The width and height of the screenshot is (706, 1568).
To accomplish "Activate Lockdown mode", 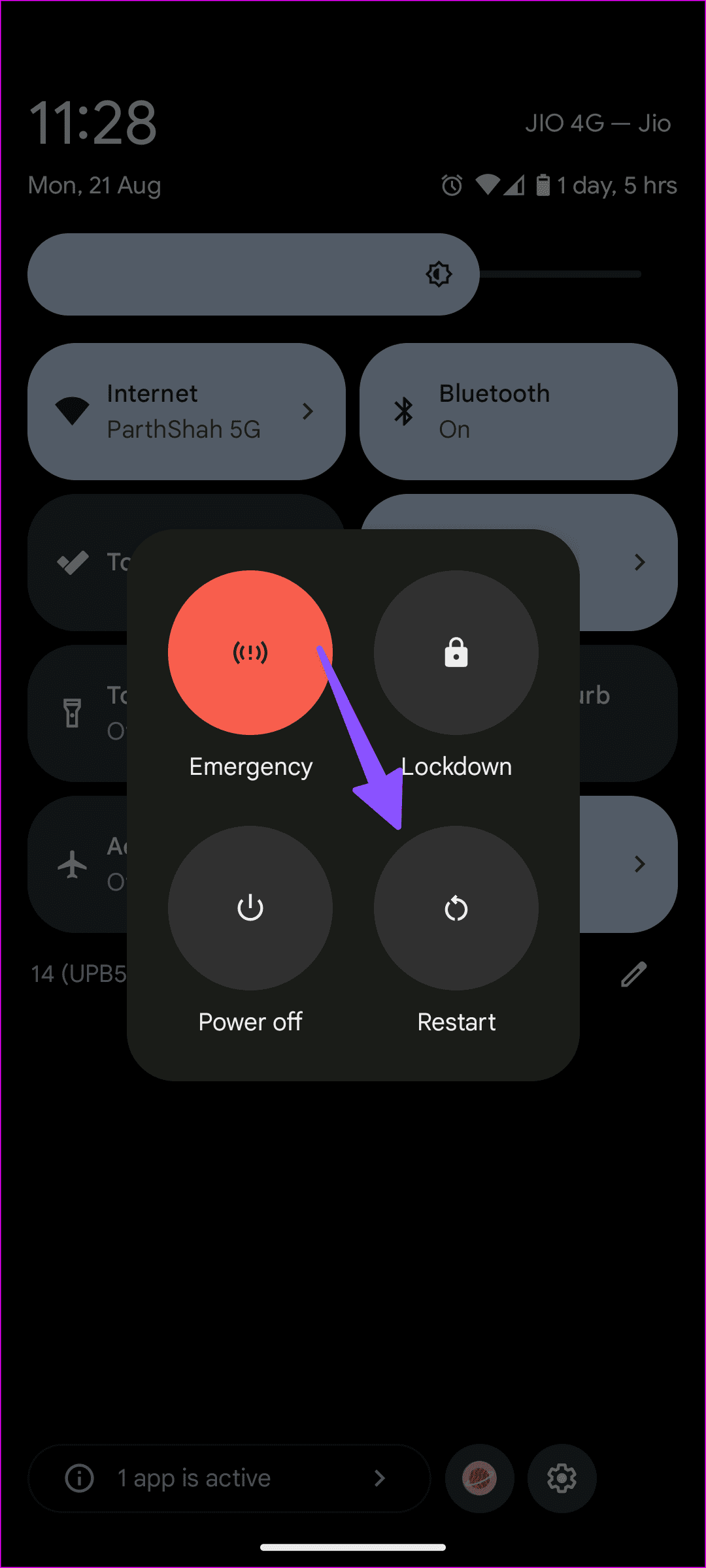I will tap(456, 653).
